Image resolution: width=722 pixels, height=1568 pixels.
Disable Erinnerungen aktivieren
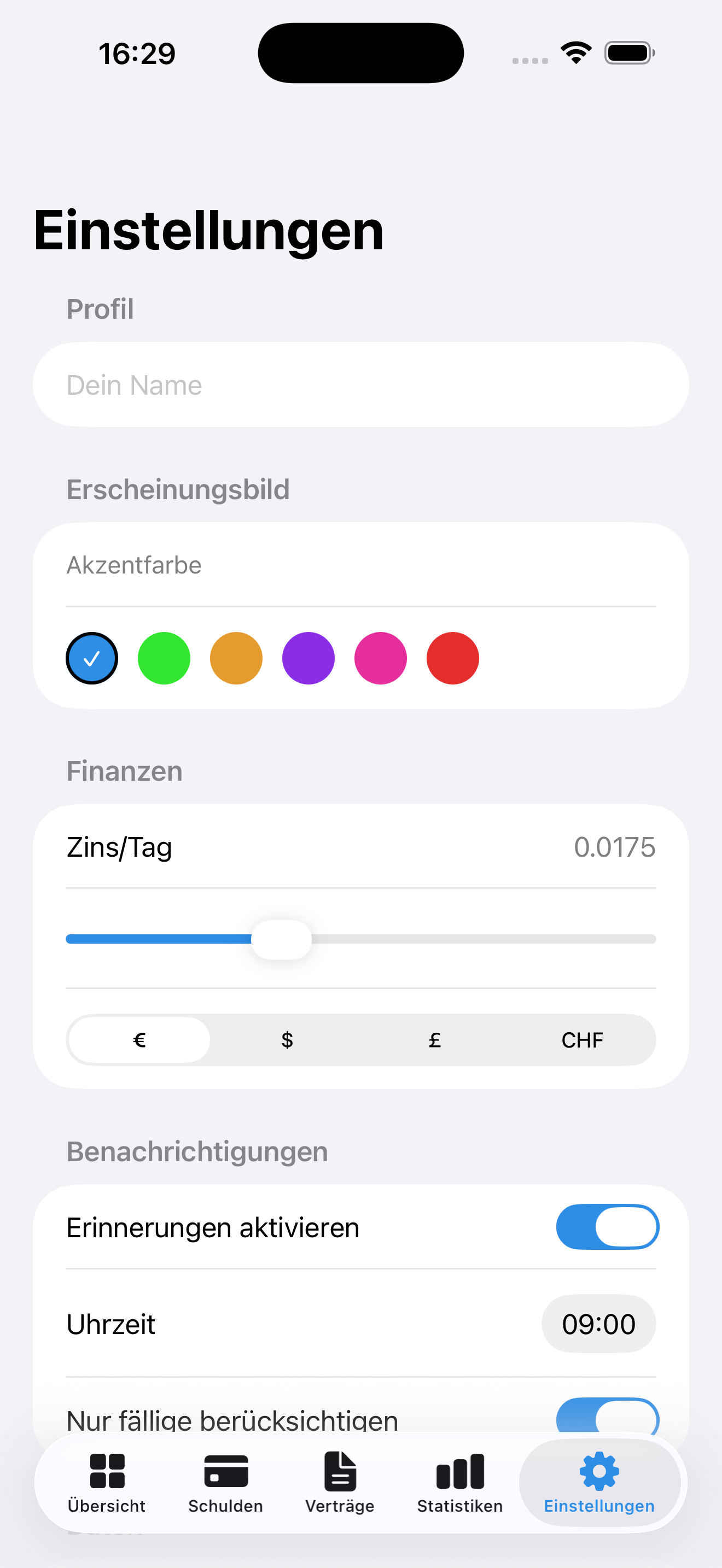coord(607,1227)
